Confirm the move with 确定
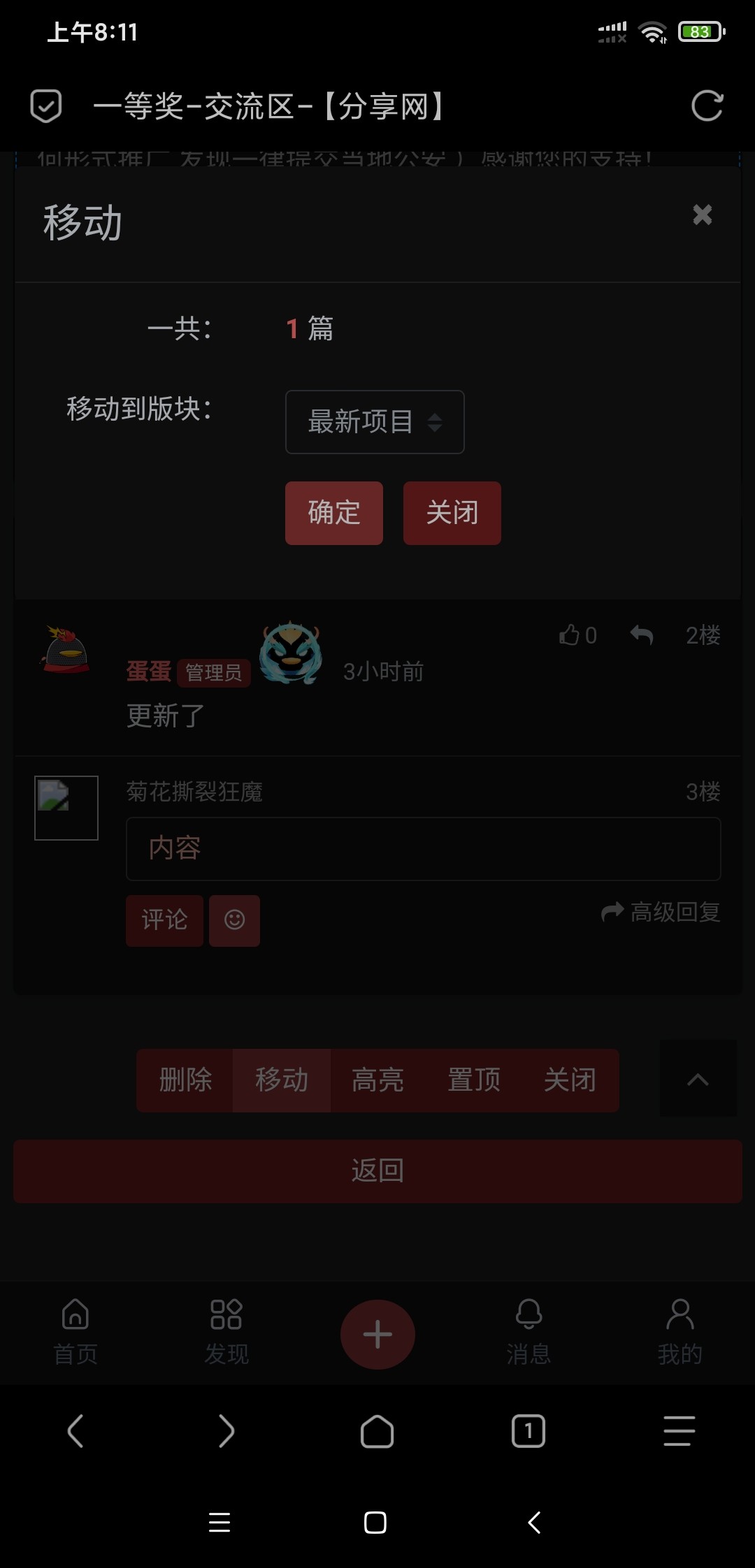Image resolution: width=755 pixels, height=1568 pixels. [x=333, y=513]
